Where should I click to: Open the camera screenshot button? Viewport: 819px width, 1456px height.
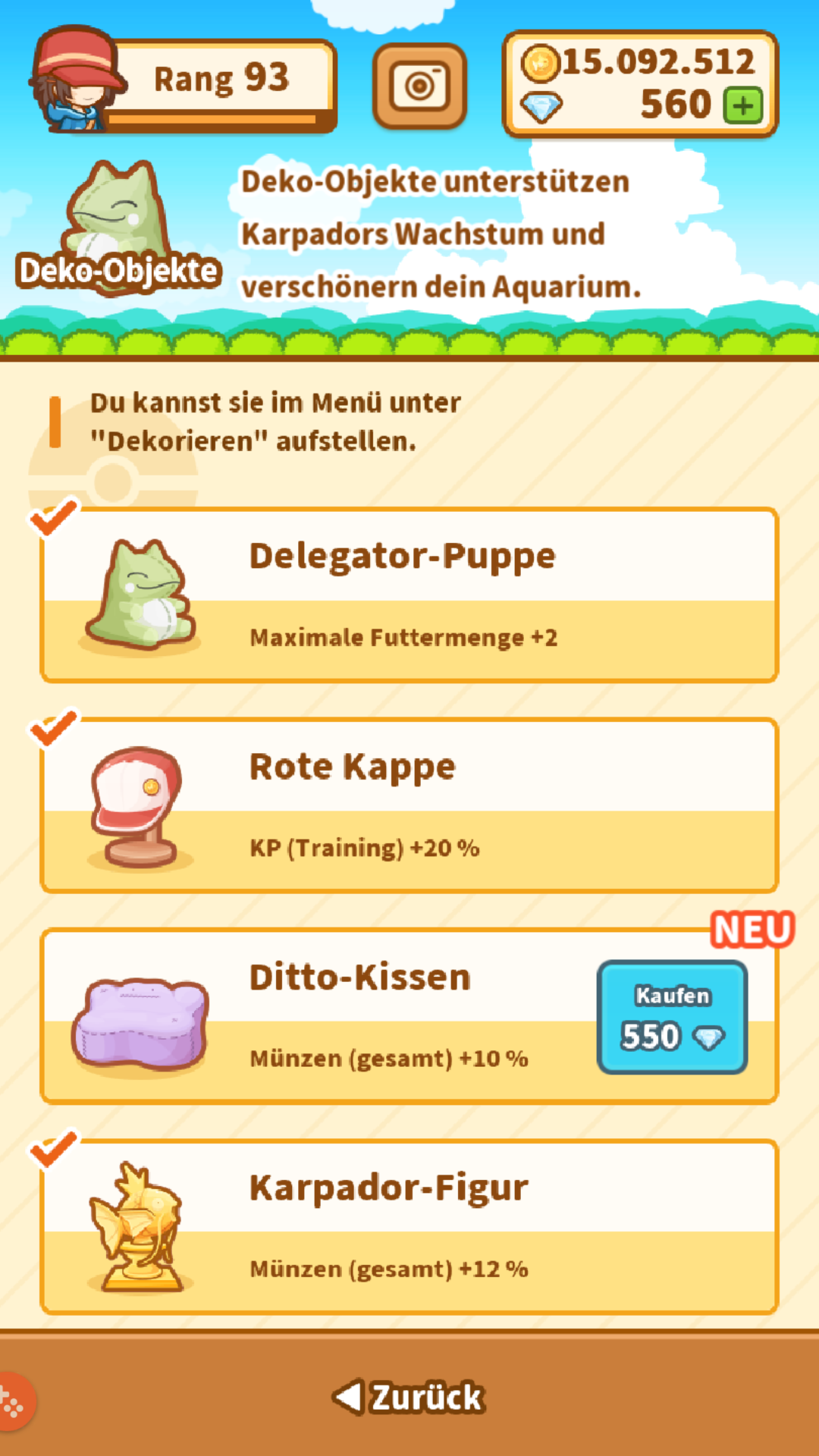point(419,86)
